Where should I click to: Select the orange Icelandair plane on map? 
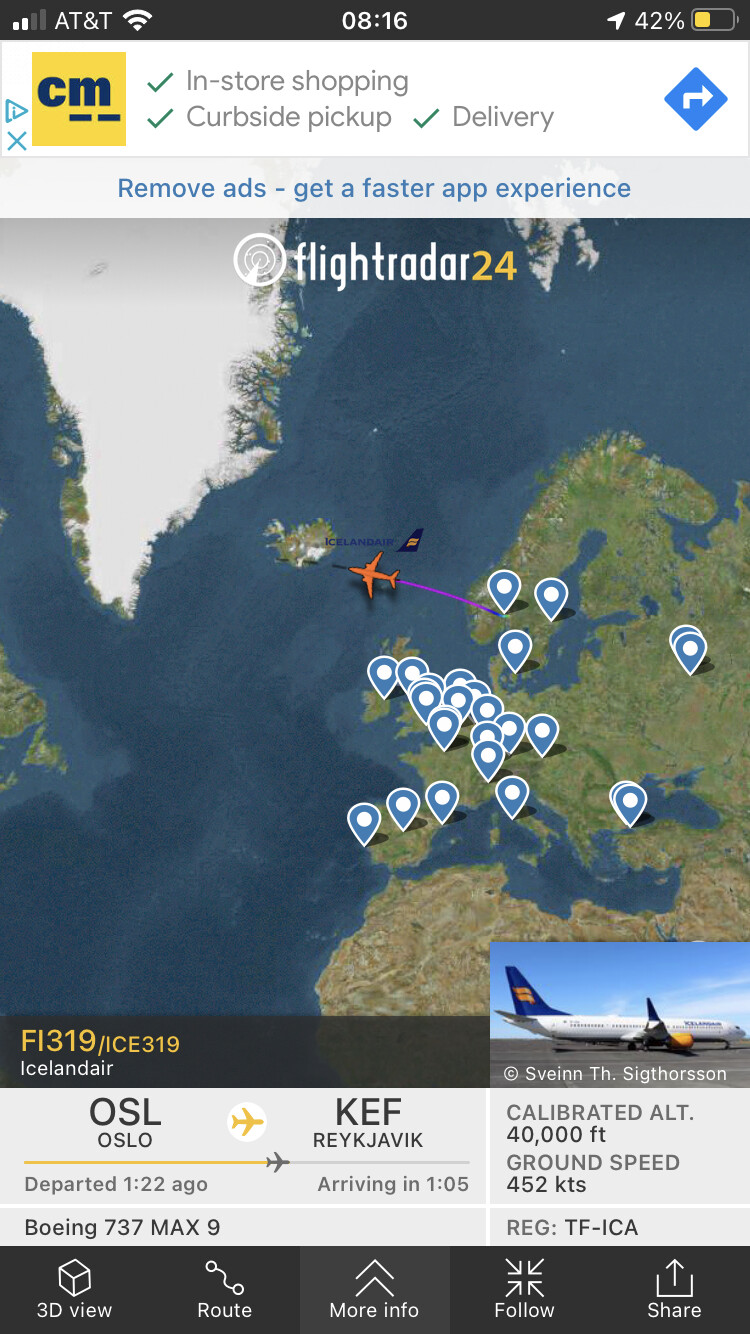pyautogui.click(x=372, y=574)
